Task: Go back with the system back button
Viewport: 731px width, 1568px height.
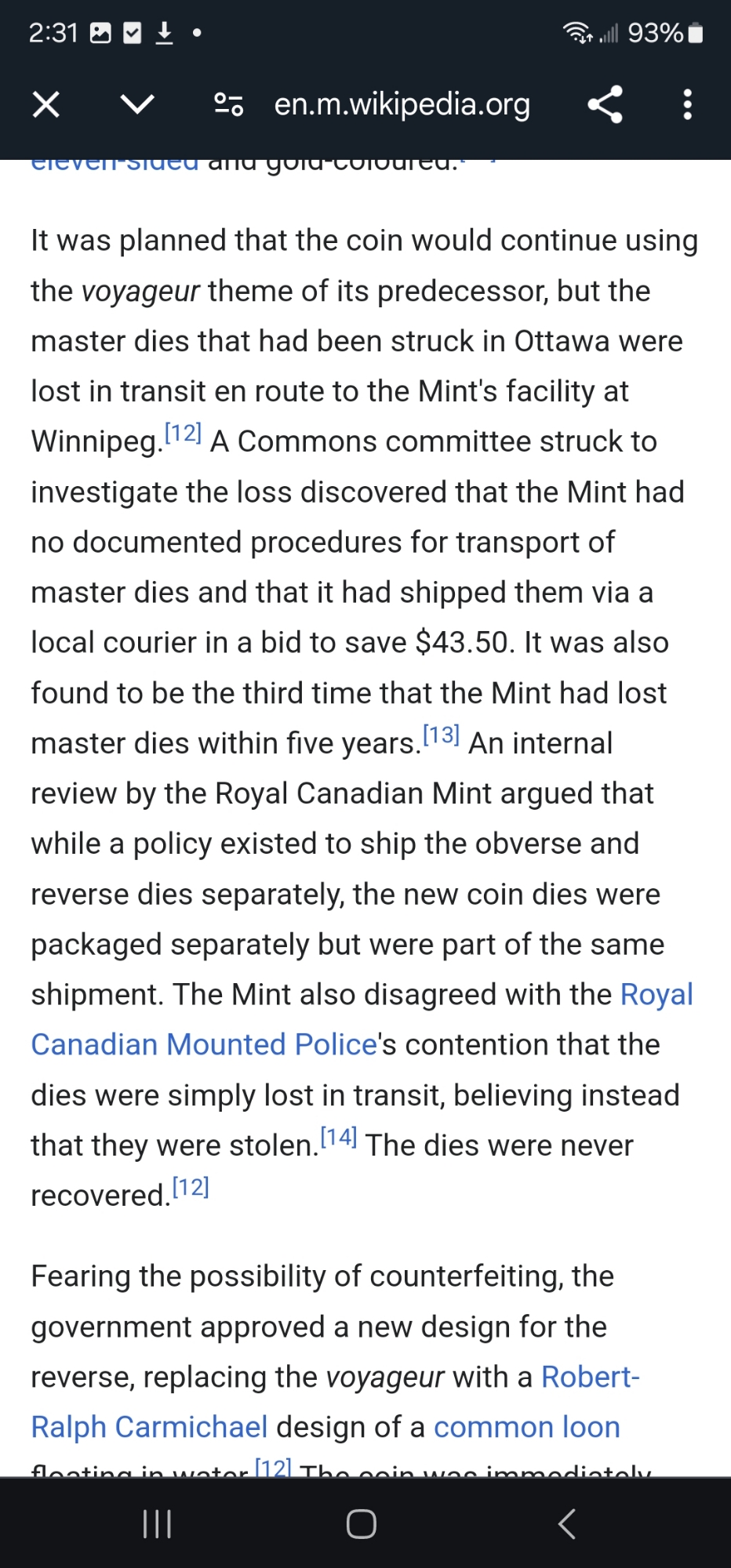Action: coord(566,1524)
